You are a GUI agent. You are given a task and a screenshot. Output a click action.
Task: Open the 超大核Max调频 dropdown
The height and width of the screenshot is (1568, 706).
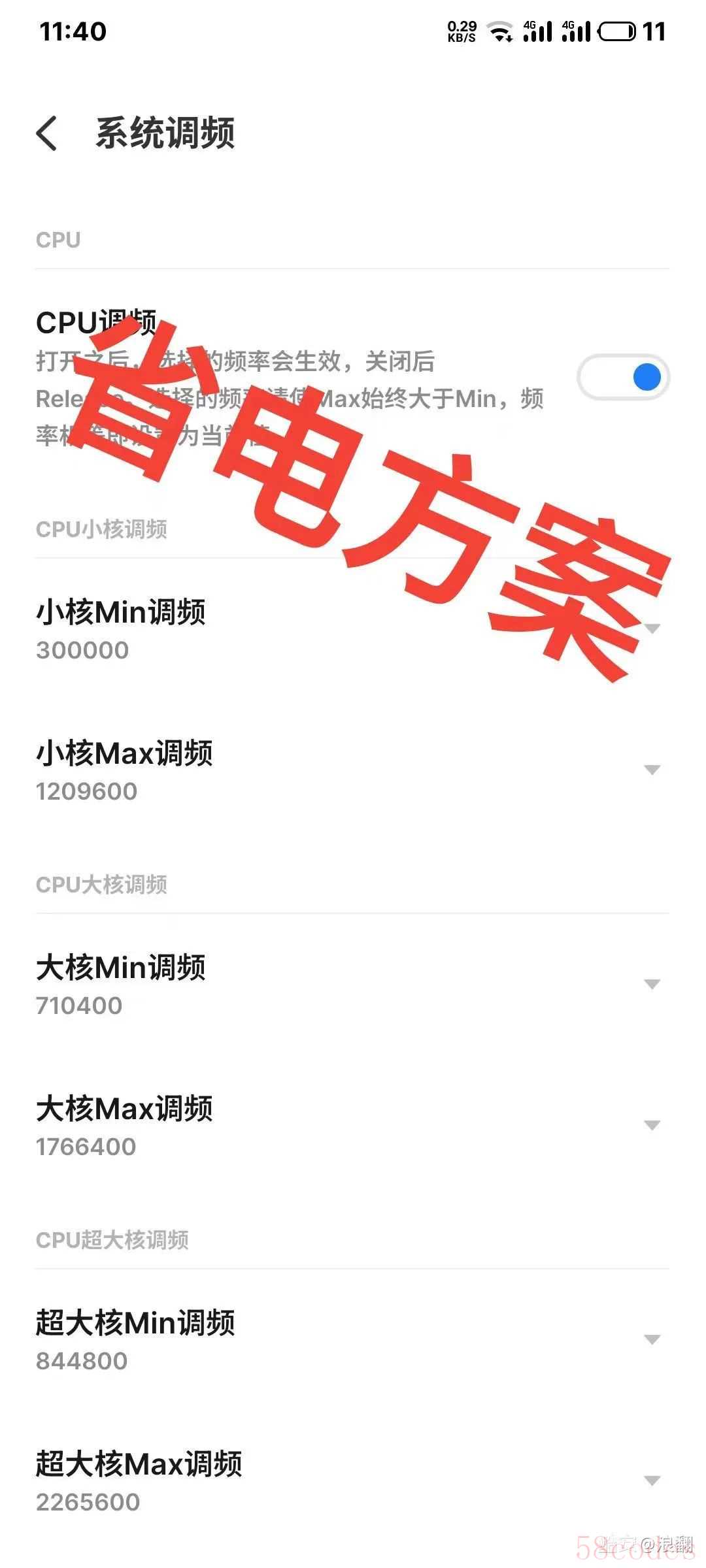pyautogui.click(x=353, y=1480)
